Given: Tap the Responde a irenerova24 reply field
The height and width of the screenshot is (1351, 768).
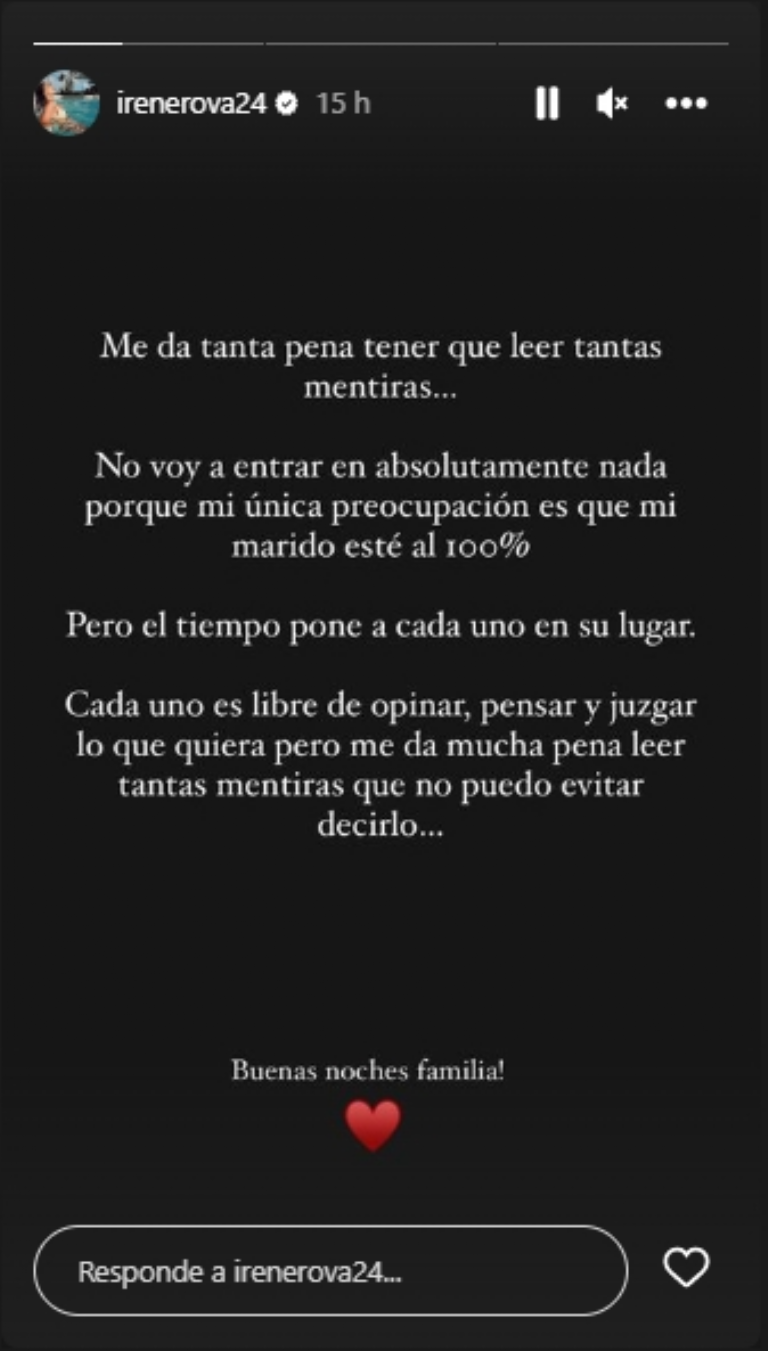Looking at the screenshot, I should click(x=330, y=1272).
